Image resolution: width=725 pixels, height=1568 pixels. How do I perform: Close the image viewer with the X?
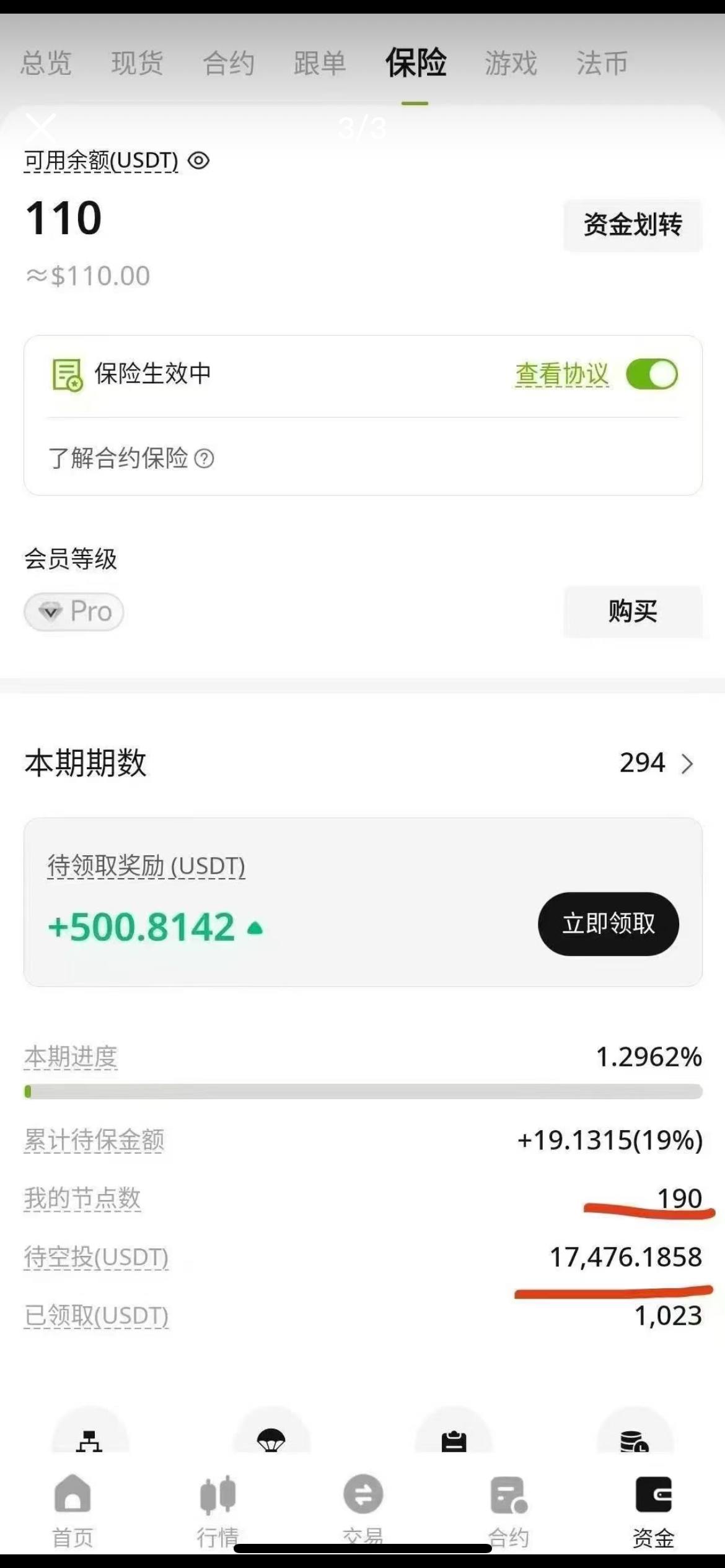41,128
